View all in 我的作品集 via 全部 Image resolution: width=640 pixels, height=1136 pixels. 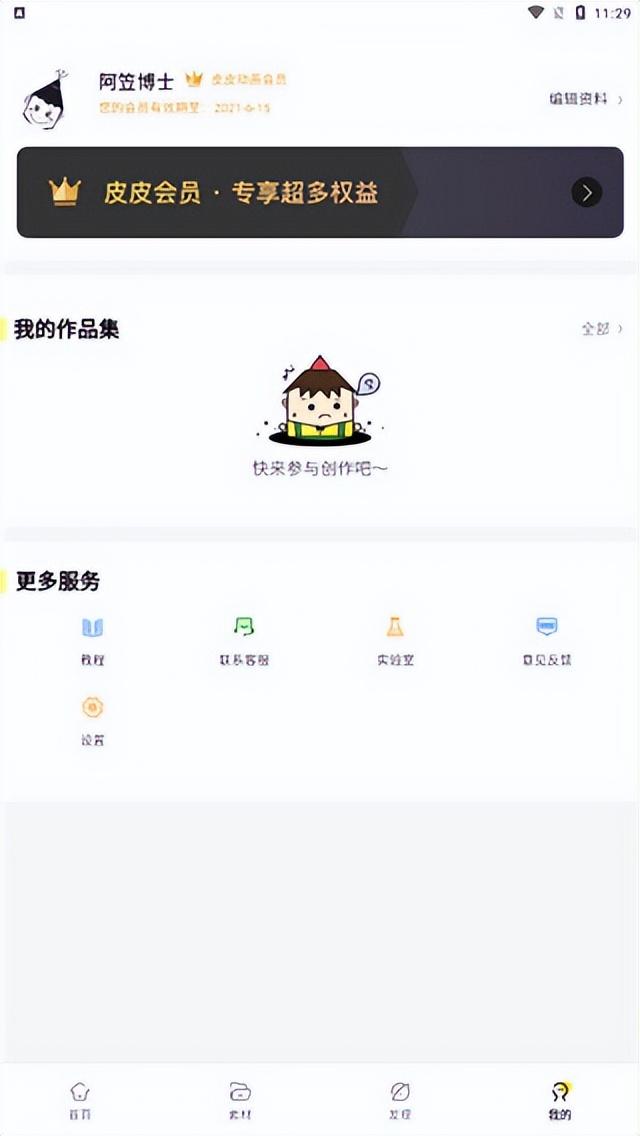click(x=601, y=328)
